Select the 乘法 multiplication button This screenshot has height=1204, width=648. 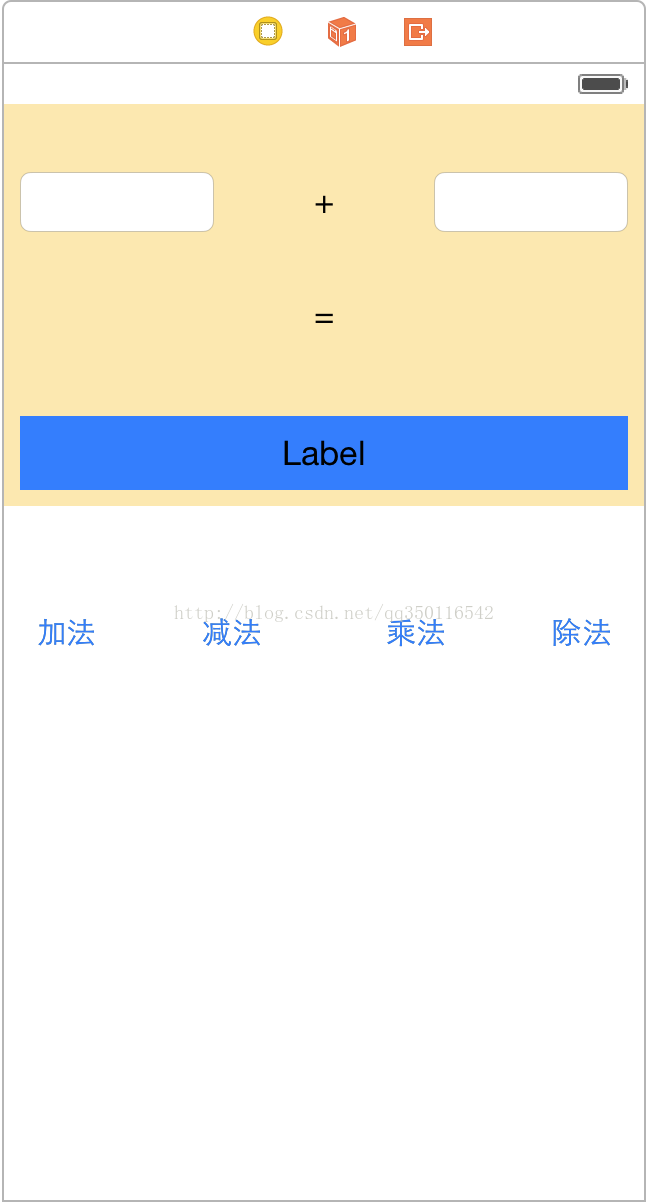[416, 633]
